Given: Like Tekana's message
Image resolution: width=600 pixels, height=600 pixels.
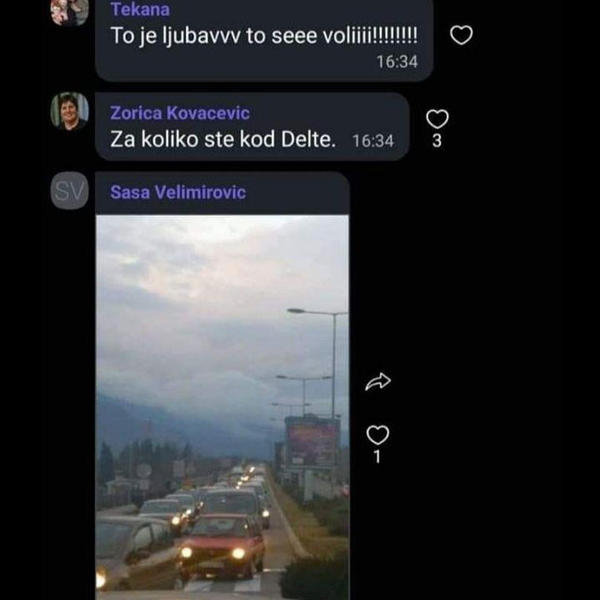Looking at the screenshot, I should (461, 35).
